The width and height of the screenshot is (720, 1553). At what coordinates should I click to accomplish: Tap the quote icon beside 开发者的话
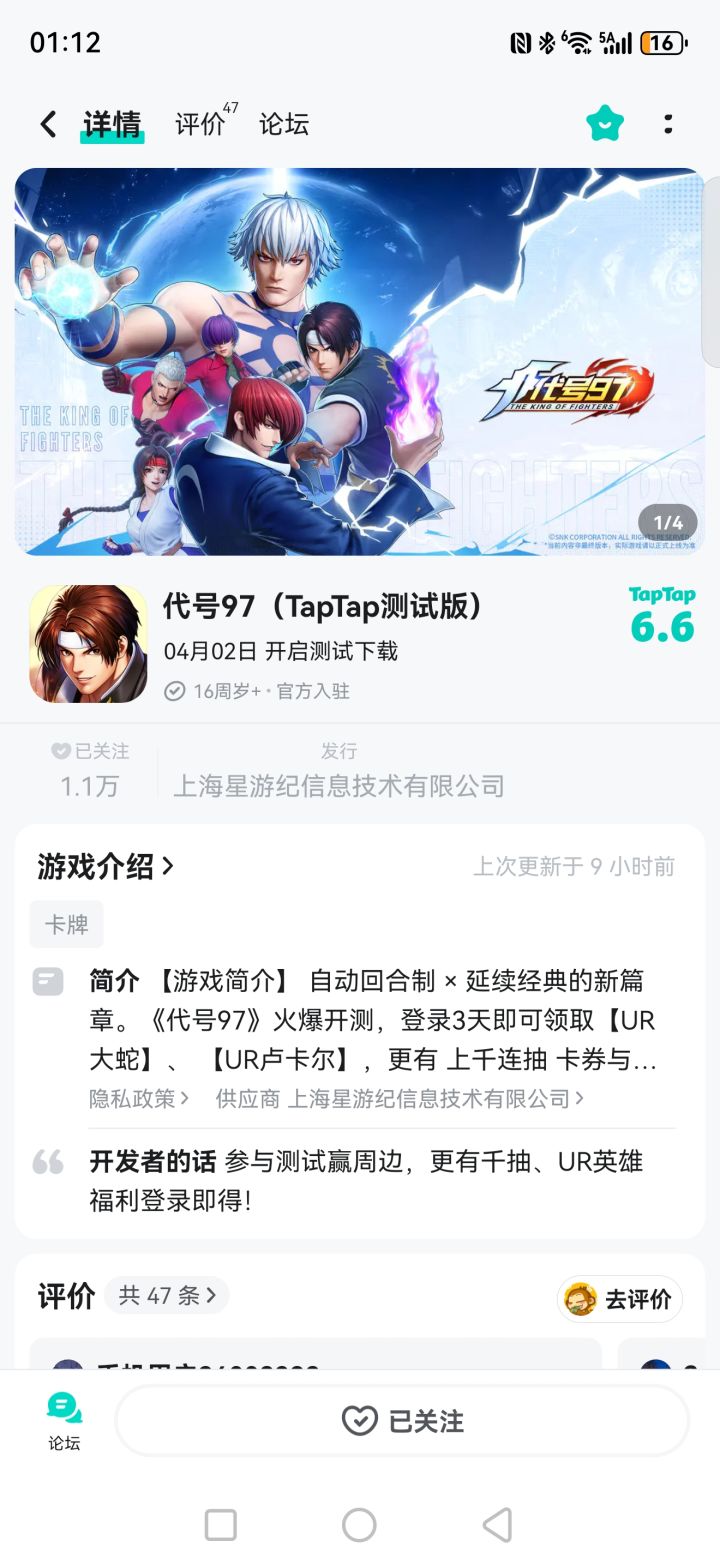(x=46, y=1162)
